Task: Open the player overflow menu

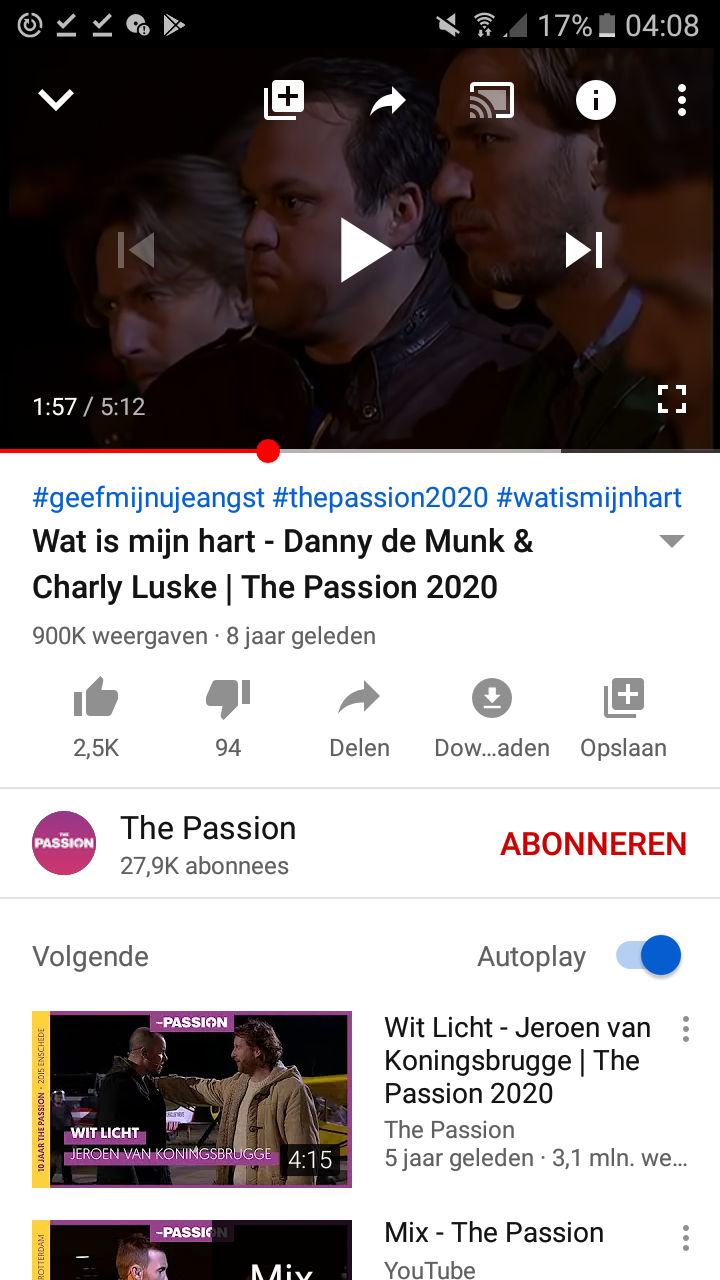Action: [682, 100]
